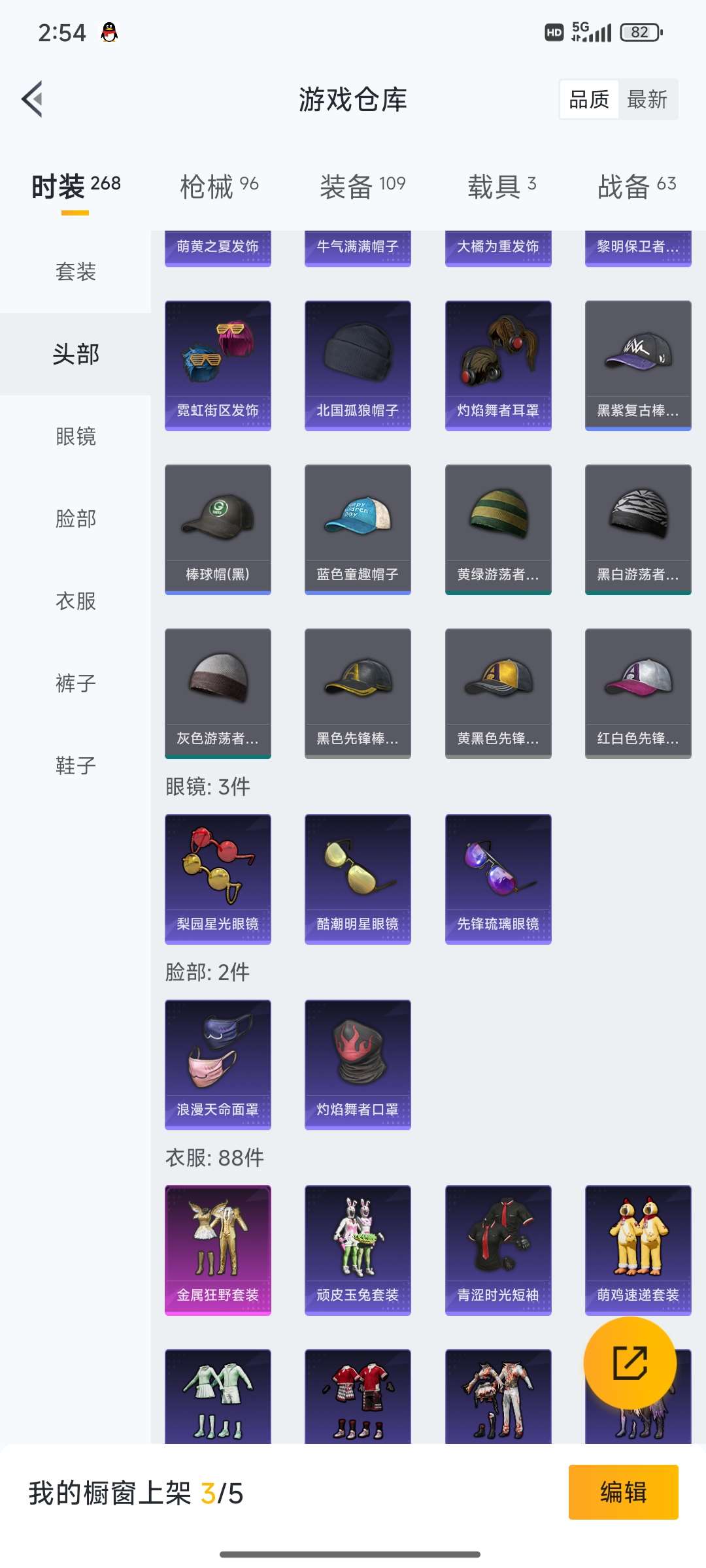This screenshot has height=1568, width=706.
Task: View the 战备 inventory tab
Action: (x=637, y=186)
